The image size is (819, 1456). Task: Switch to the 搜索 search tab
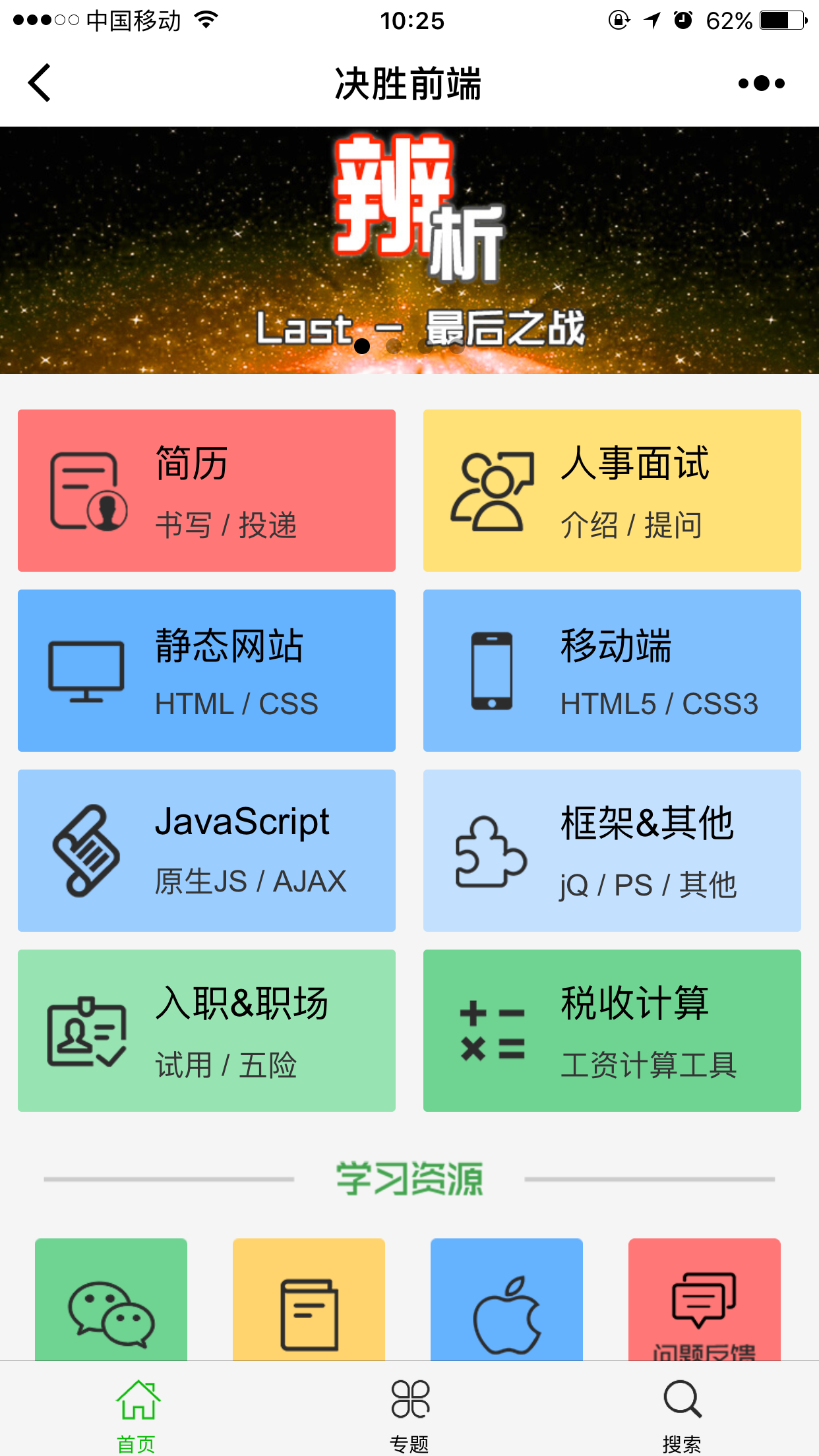(x=682, y=1410)
